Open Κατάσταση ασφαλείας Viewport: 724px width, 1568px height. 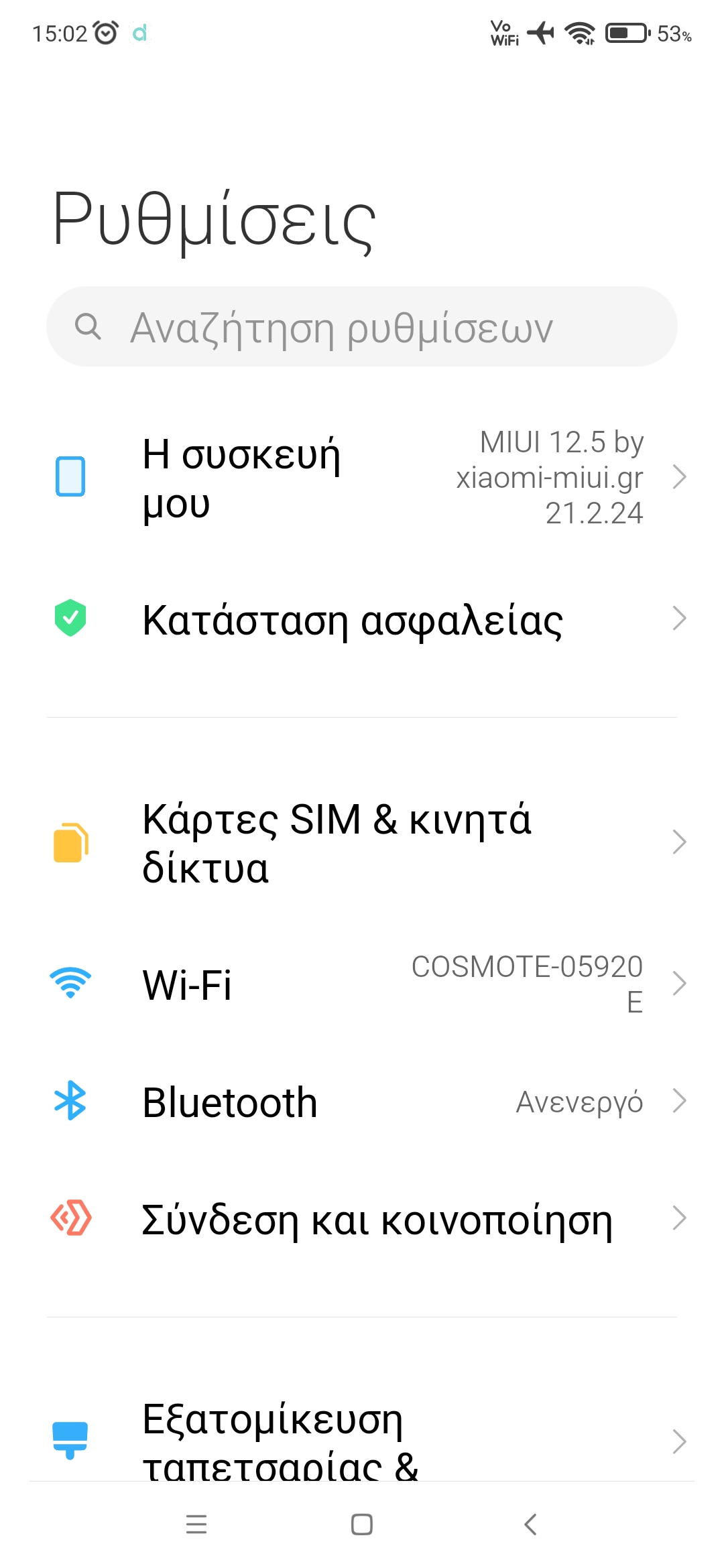pyautogui.click(x=362, y=619)
